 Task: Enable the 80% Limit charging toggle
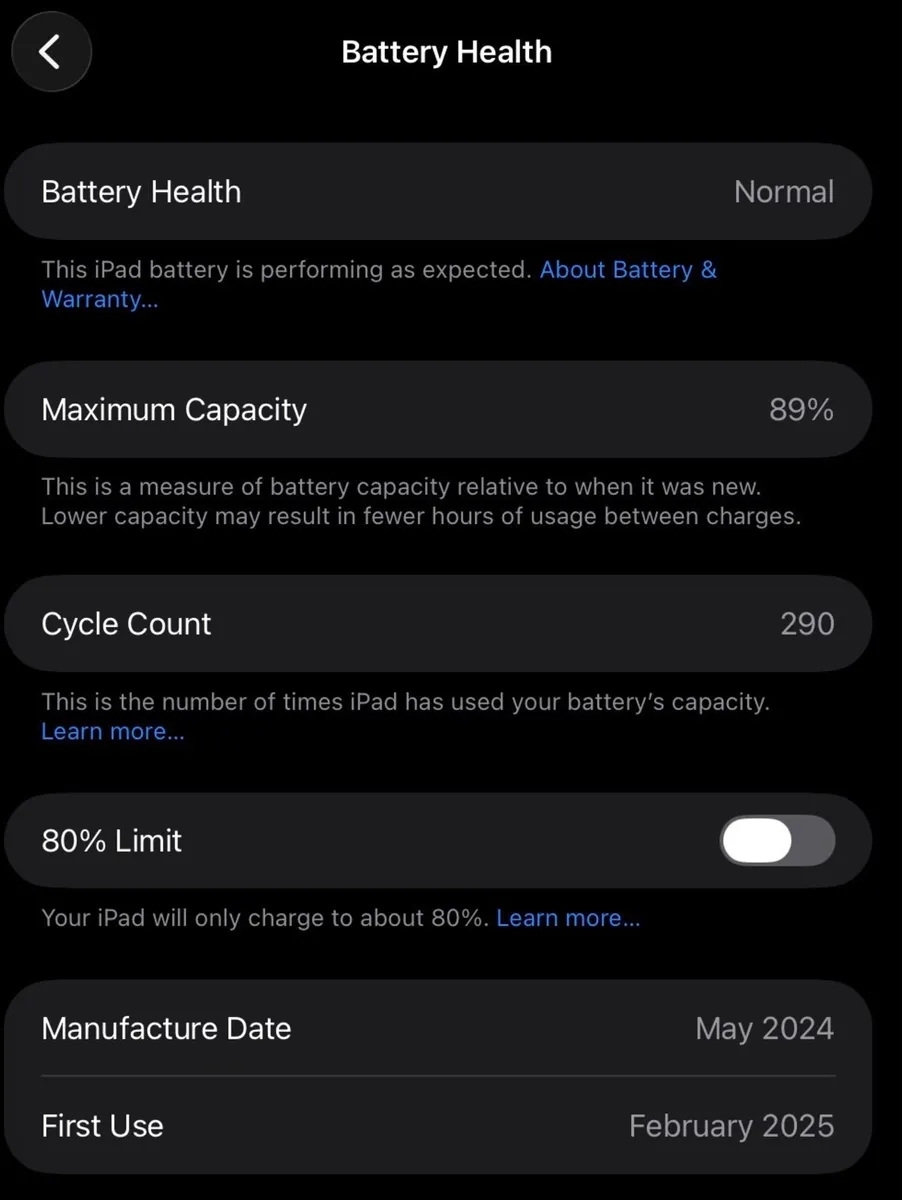pyautogui.click(x=776, y=840)
